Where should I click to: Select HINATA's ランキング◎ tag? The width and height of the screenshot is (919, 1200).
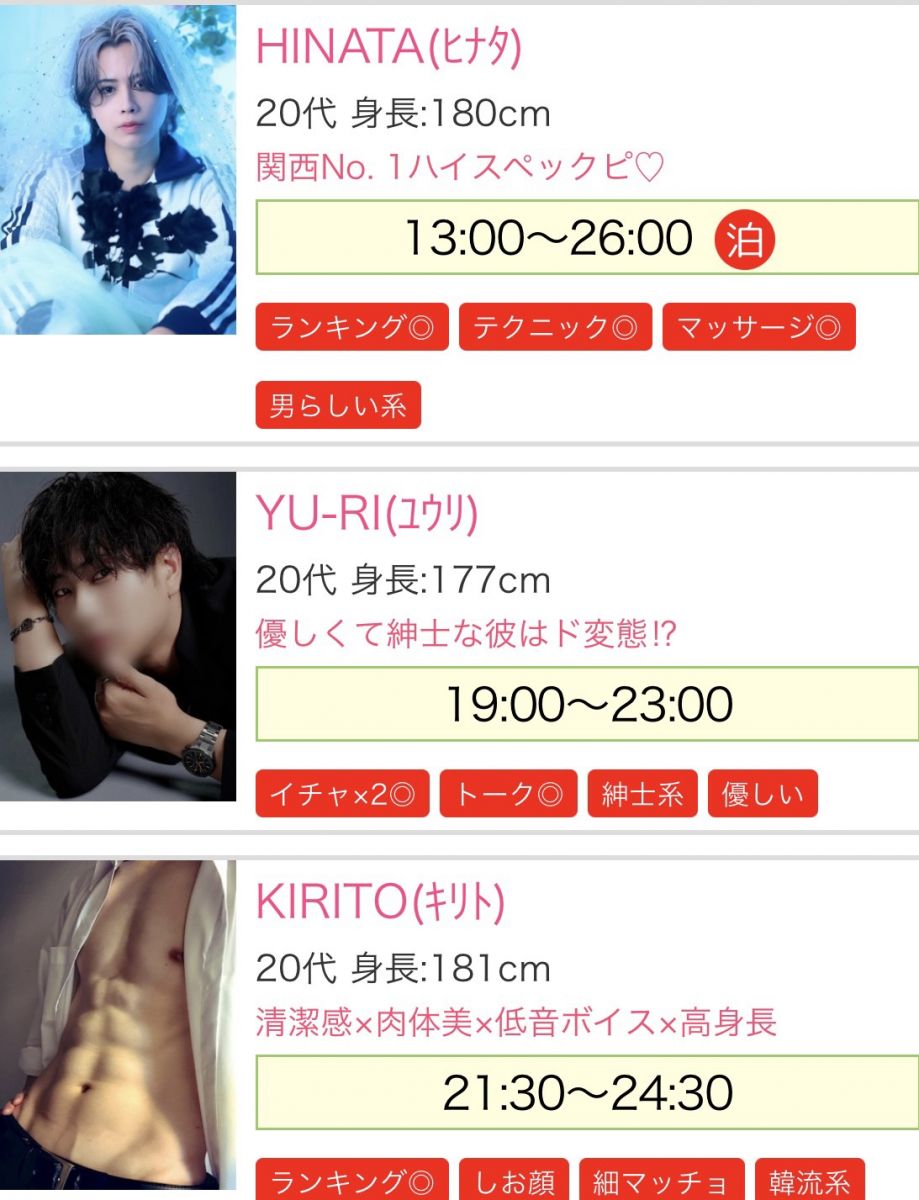pyautogui.click(x=352, y=327)
